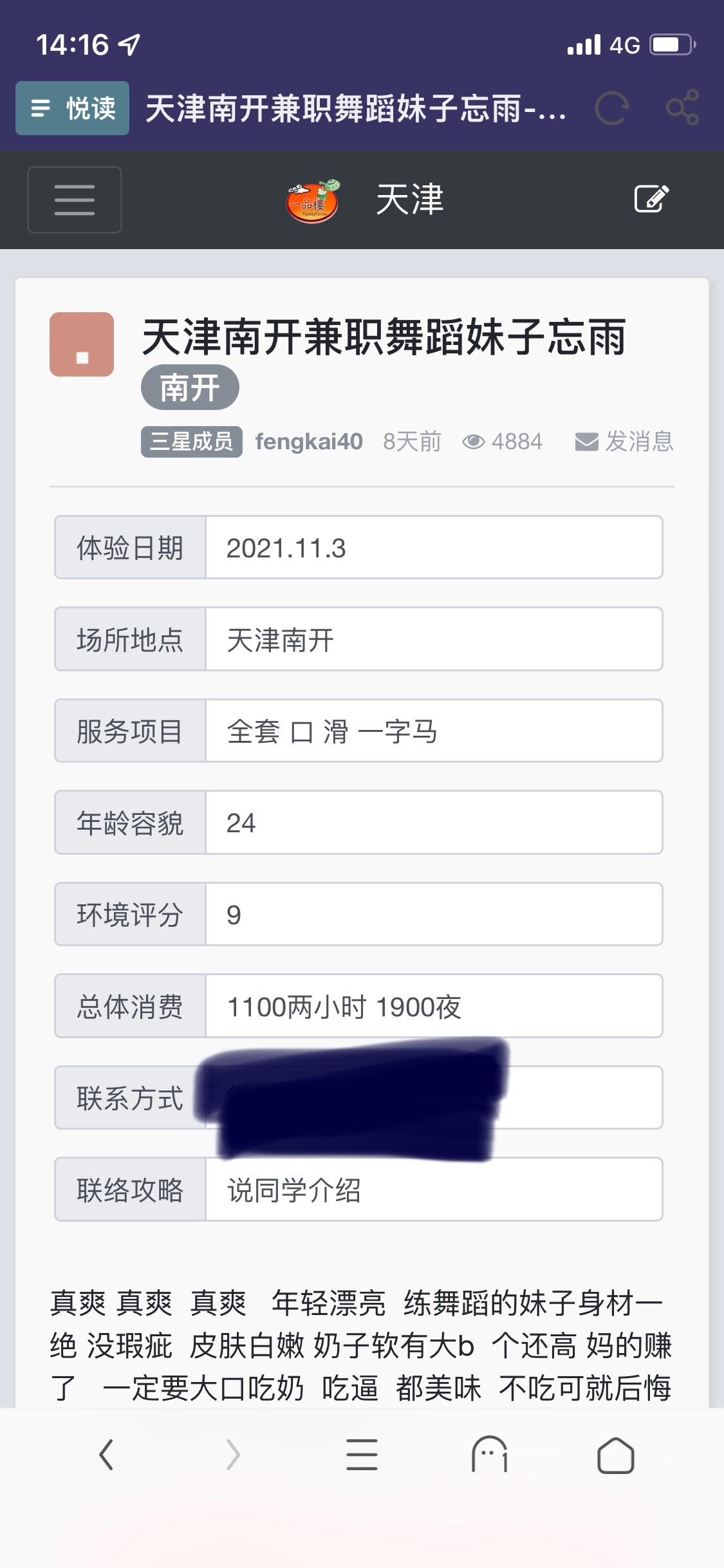Go to the browser home page
The image size is (724, 1568).
(x=615, y=1455)
